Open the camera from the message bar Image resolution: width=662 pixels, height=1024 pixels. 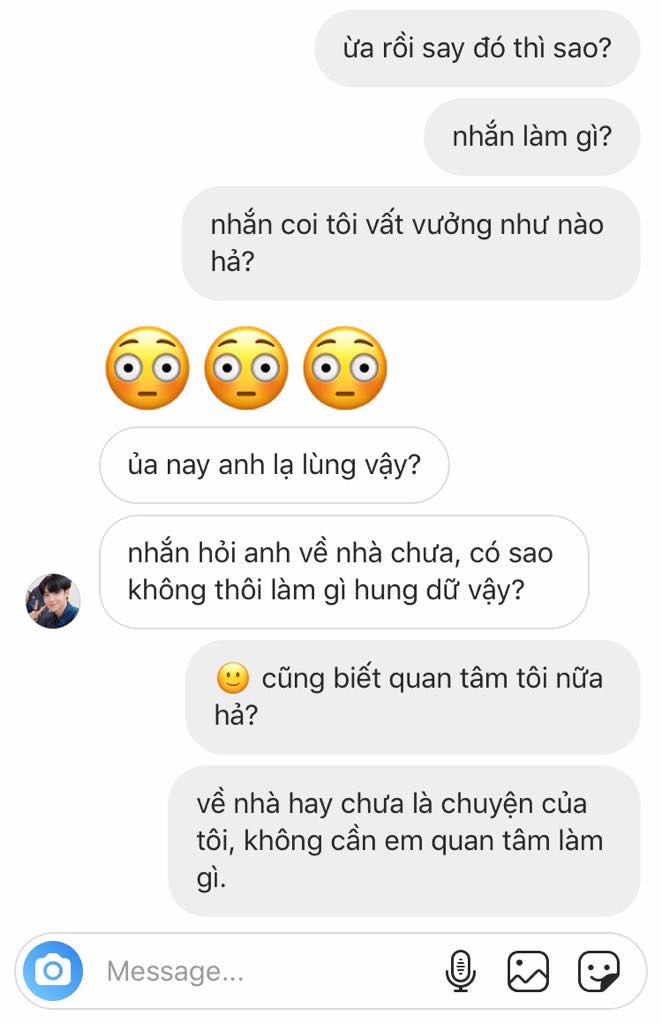[x=53, y=970]
